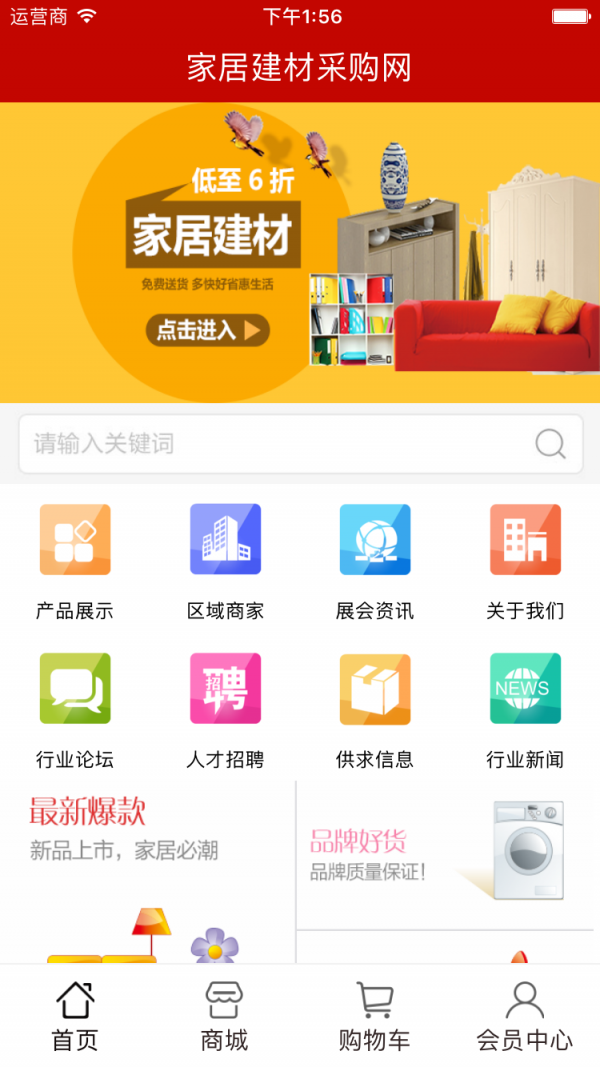
Task: Open the 最新爆款 promo card
Action: click(x=147, y=870)
